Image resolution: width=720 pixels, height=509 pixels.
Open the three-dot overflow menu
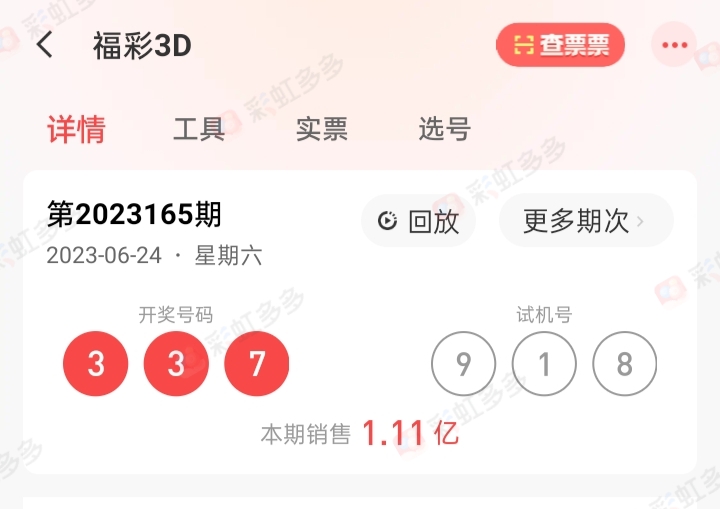[675, 45]
